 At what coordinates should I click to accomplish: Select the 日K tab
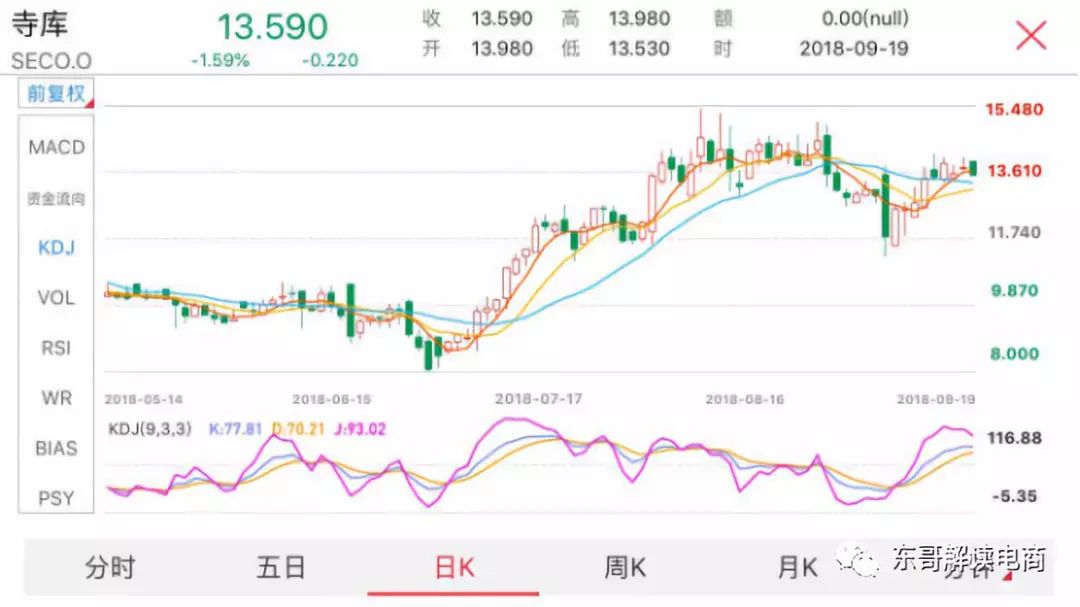[453, 568]
